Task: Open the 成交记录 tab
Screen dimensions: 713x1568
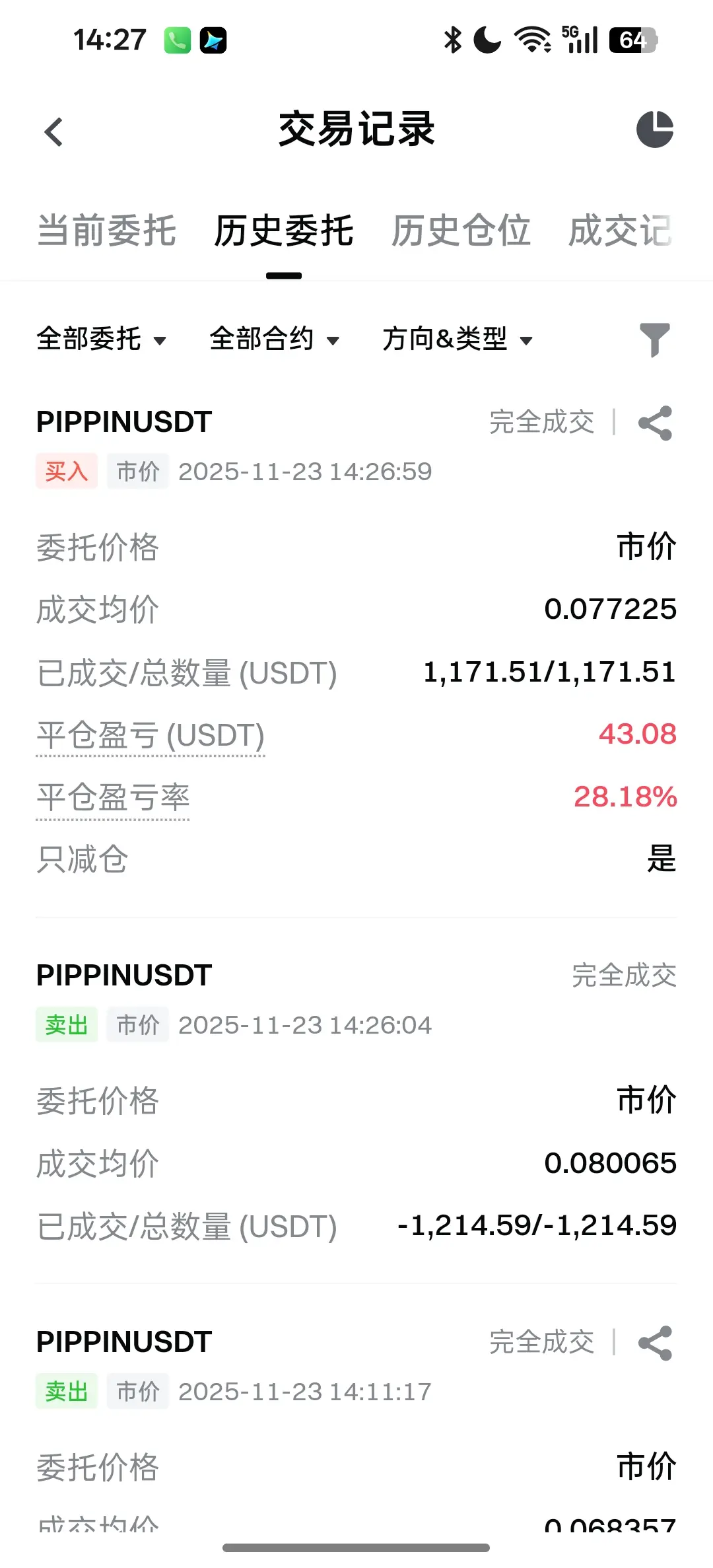Action: (621, 231)
